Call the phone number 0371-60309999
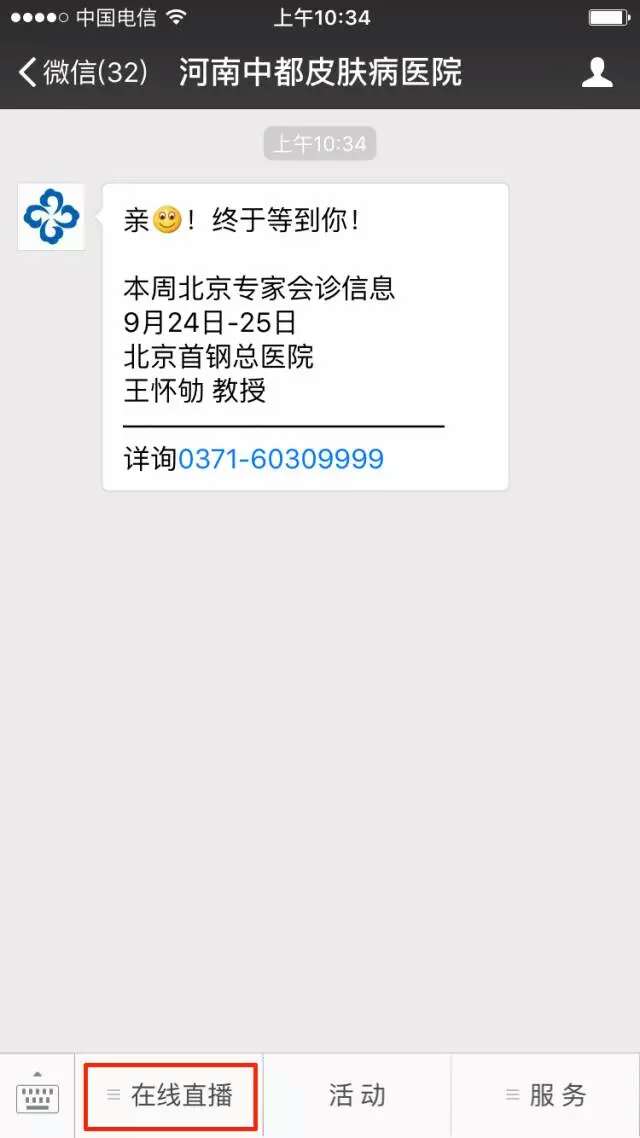This screenshot has height=1138, width=640. point(281,459)
